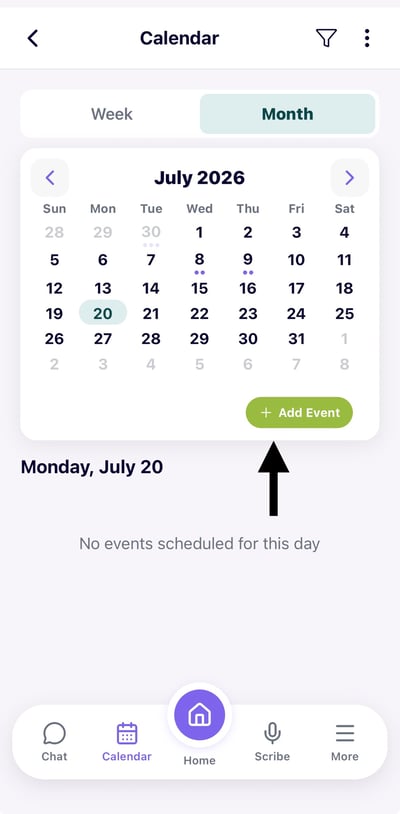Select July 8 on the calendar

[199, 260]
